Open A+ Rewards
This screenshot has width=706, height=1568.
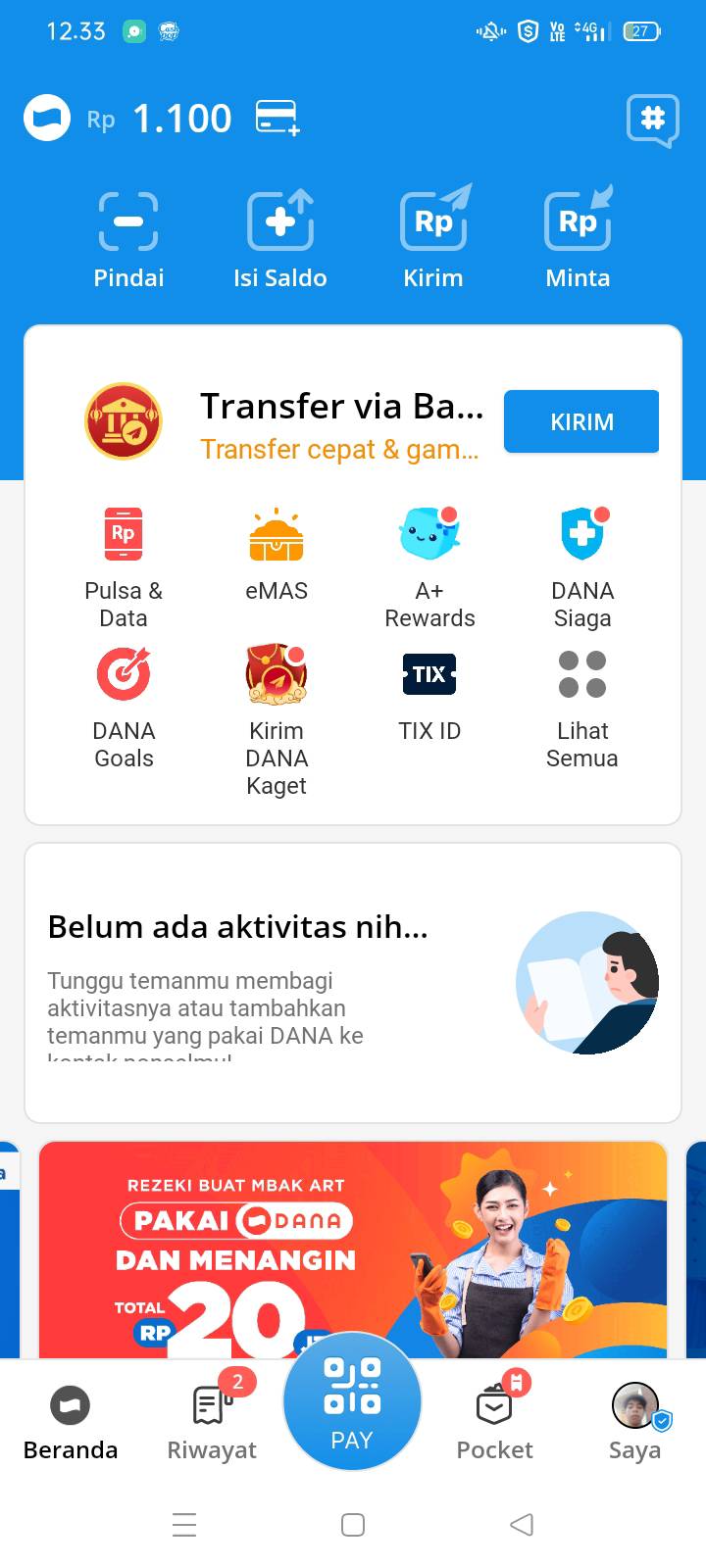click(429, 567)
